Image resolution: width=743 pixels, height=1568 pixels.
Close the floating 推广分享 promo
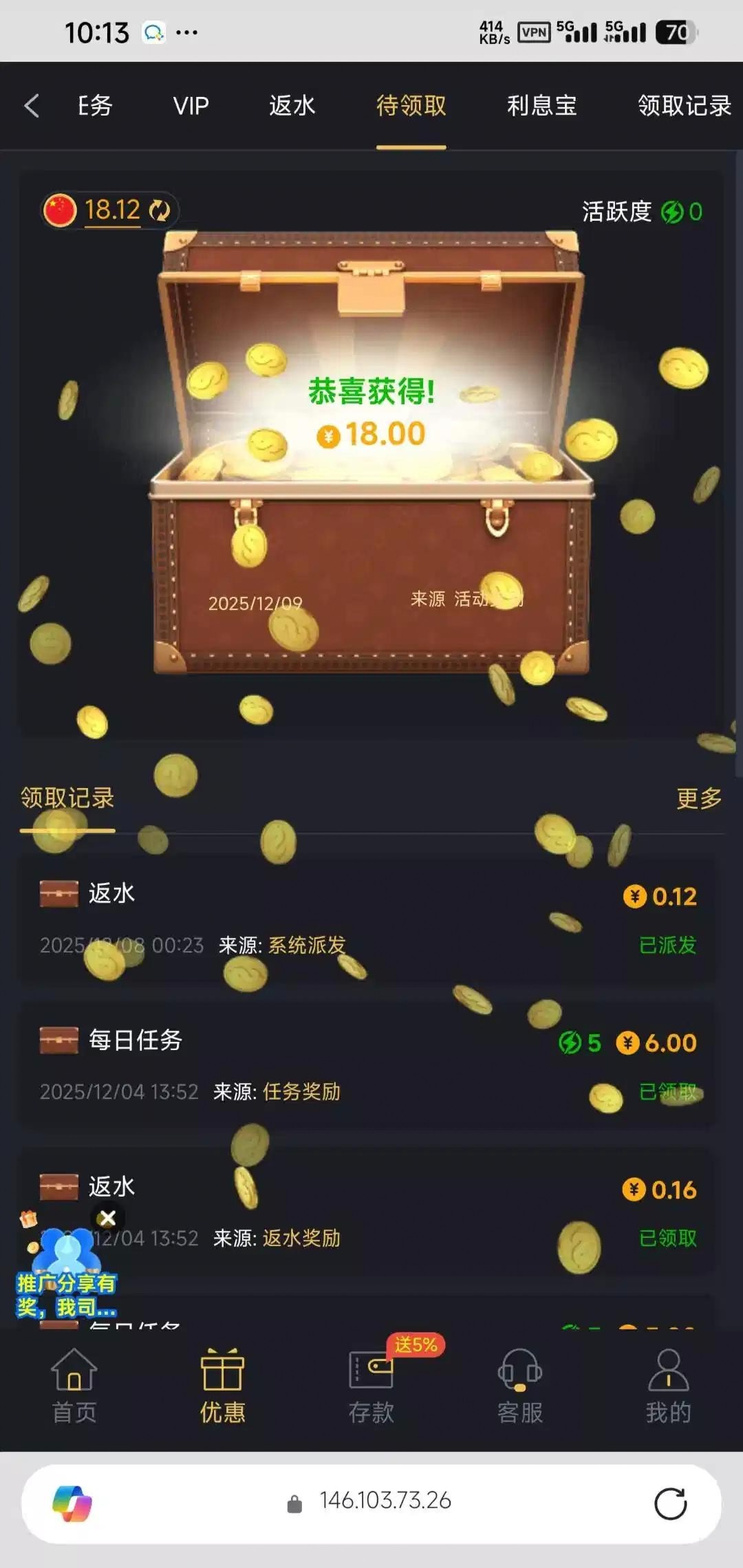[x=107, y=1219]
